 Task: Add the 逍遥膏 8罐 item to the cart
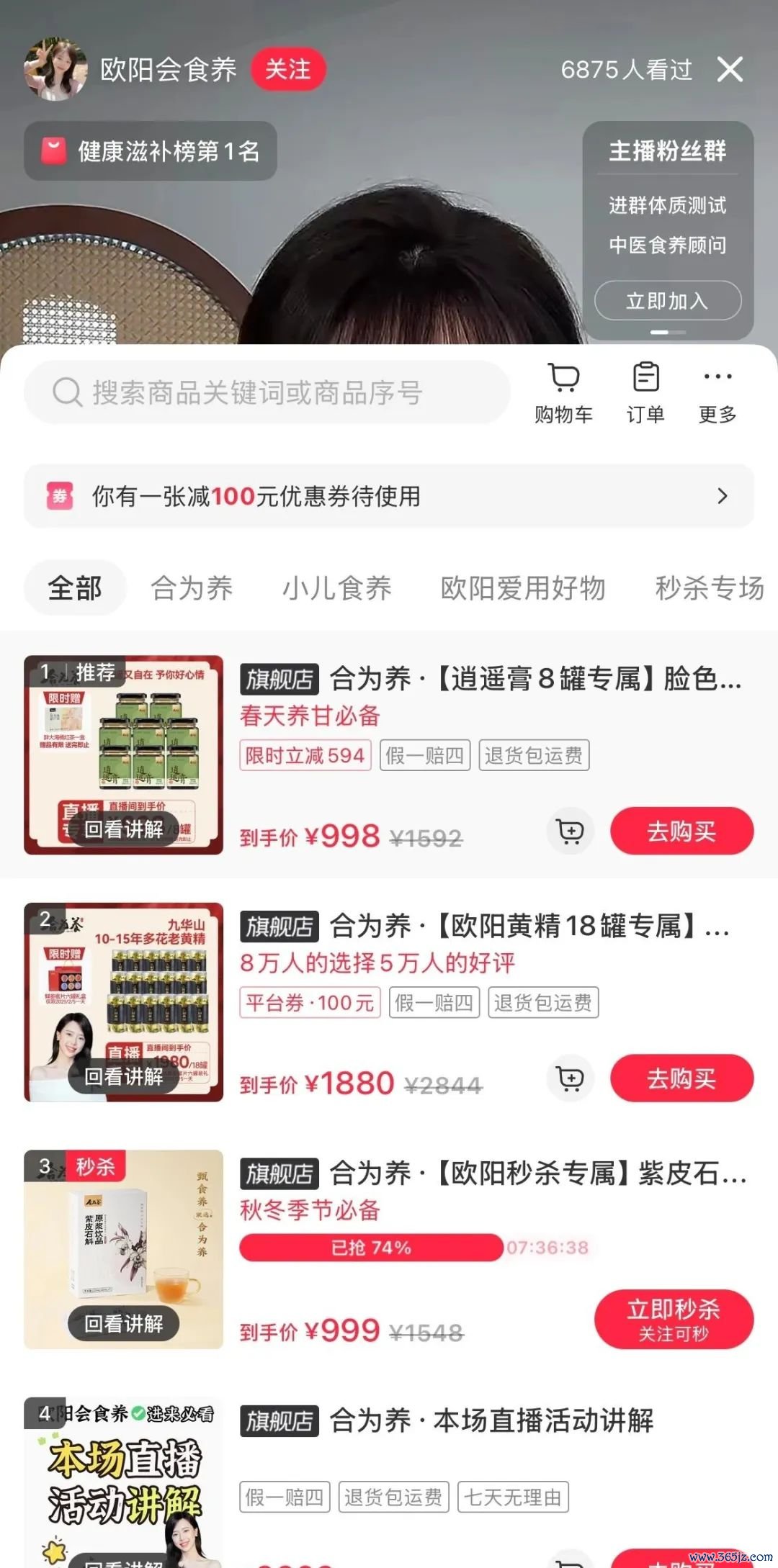[571, 832]
